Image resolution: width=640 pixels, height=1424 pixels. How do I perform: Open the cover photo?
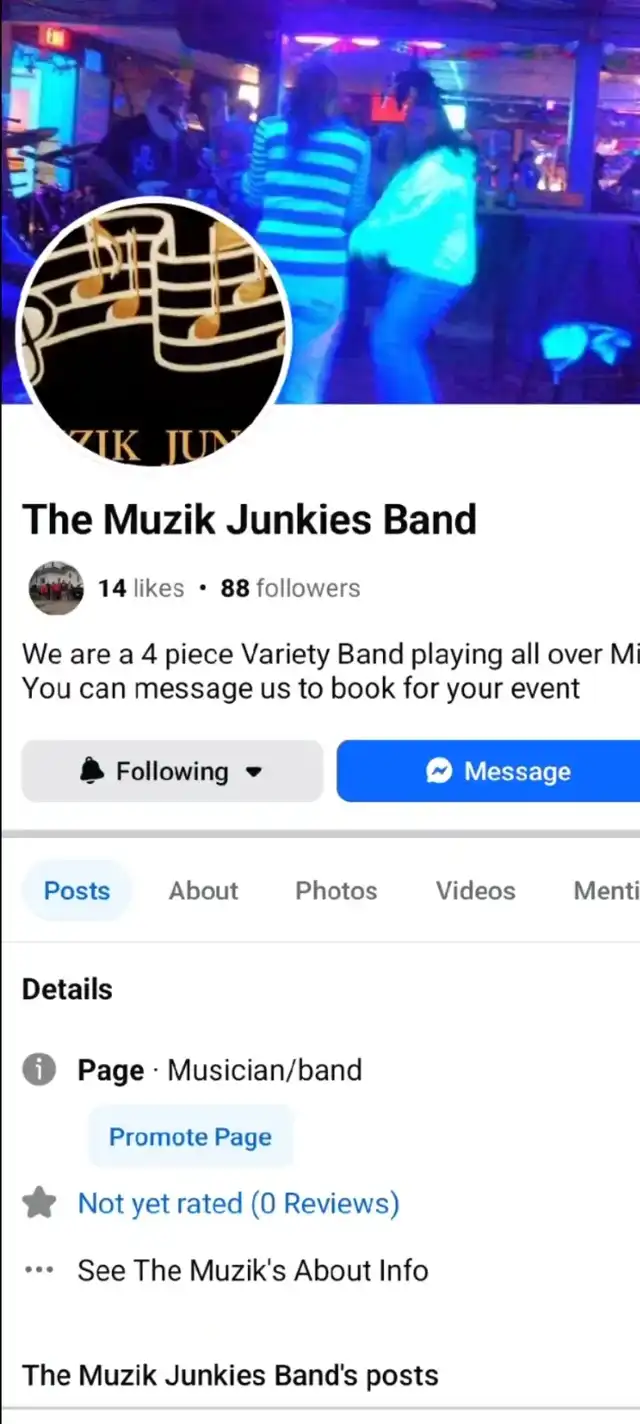470,150
